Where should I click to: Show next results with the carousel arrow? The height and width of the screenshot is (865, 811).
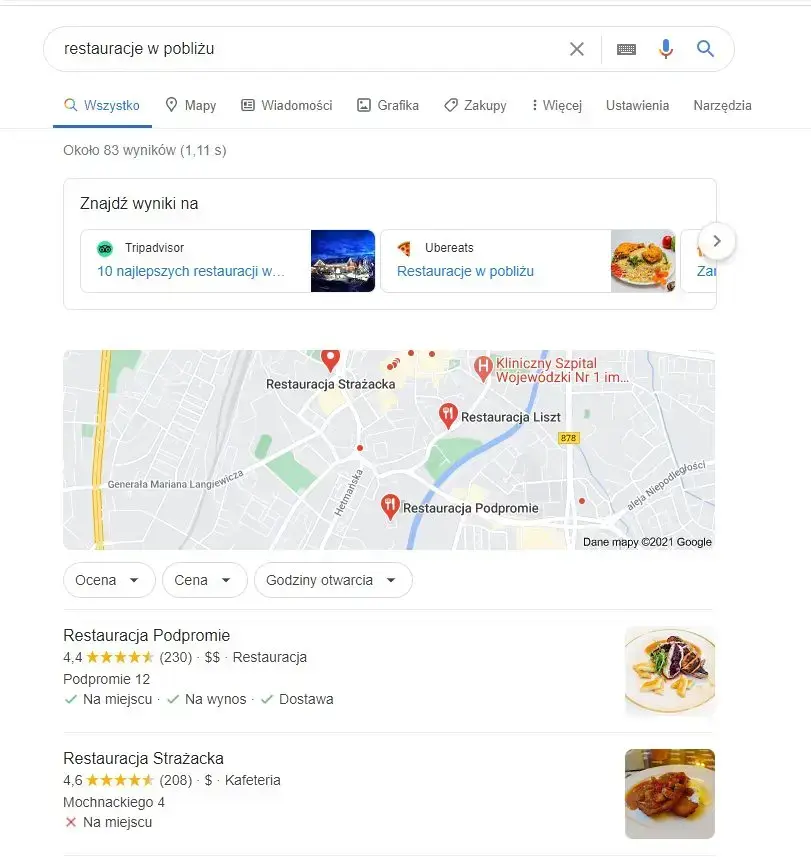point(717,241)
